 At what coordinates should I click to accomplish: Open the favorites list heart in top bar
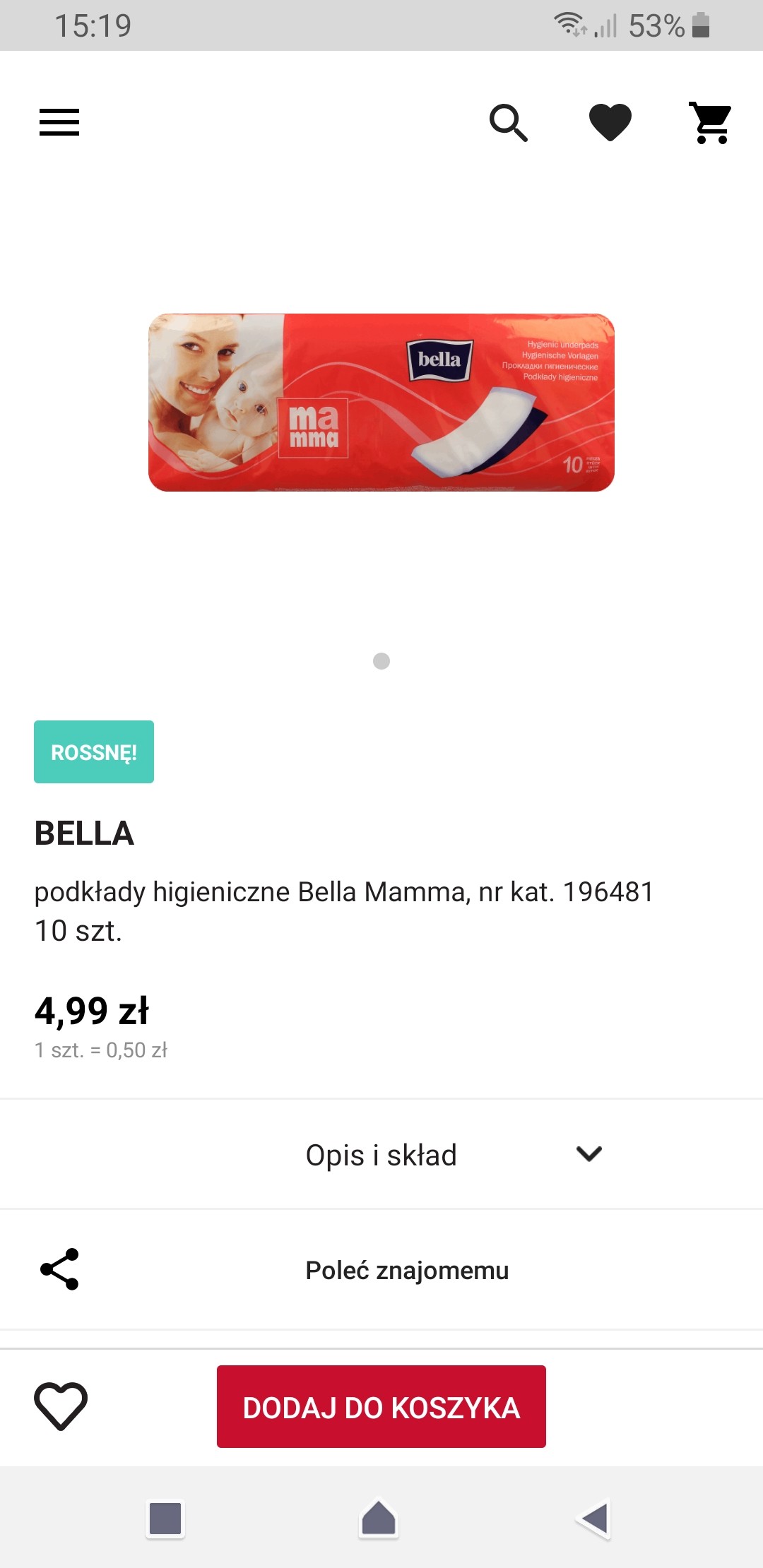(x=610, y=122)
